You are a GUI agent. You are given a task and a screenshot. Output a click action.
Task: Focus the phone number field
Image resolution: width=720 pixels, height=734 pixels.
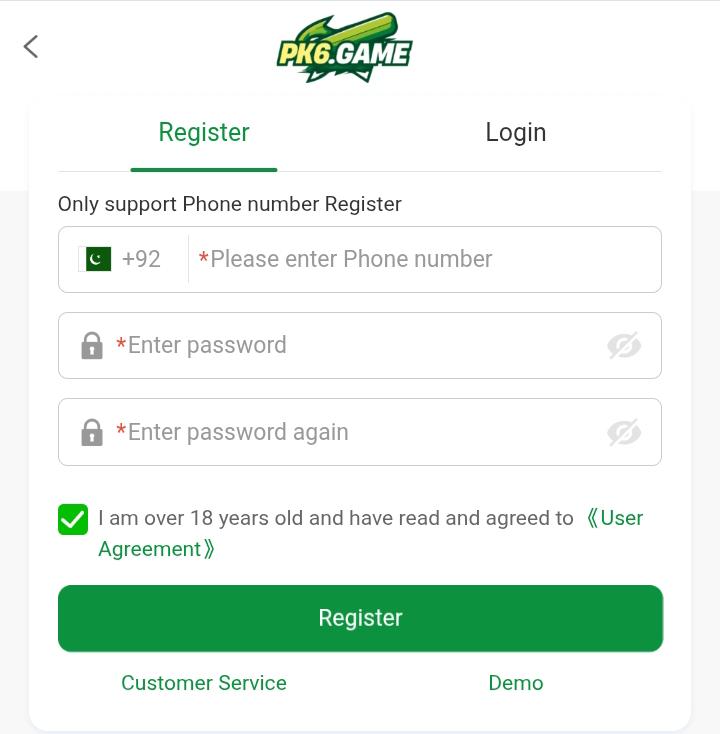coord(420,259)
